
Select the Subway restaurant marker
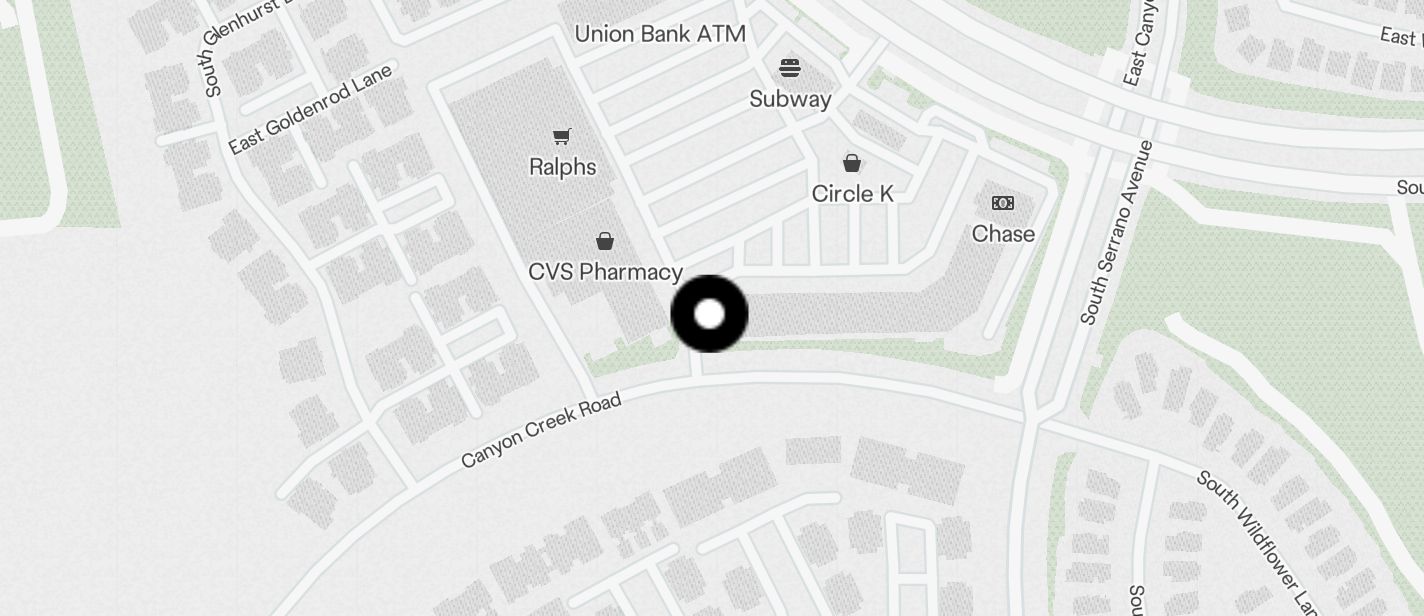point(790,69)
